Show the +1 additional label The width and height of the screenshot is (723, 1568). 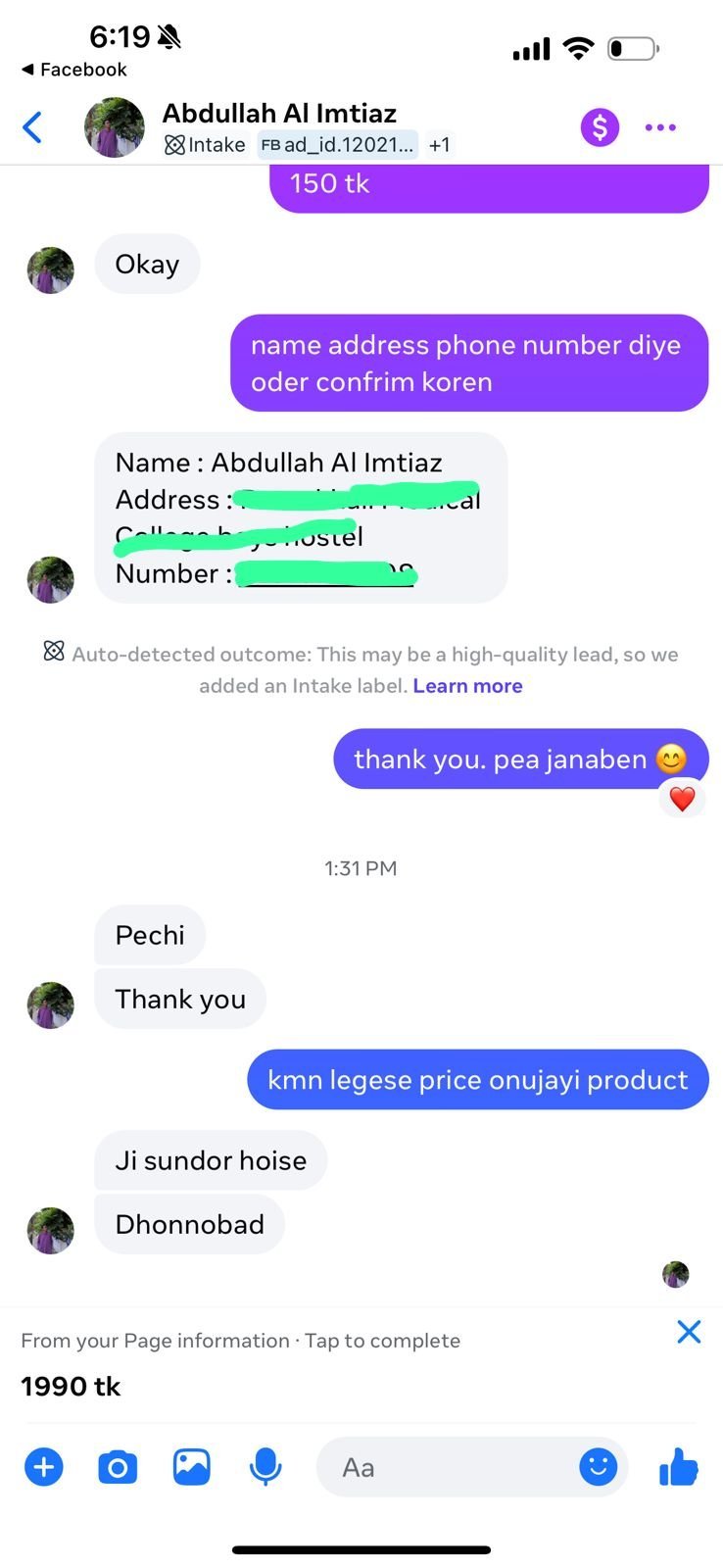click(440, 145)
